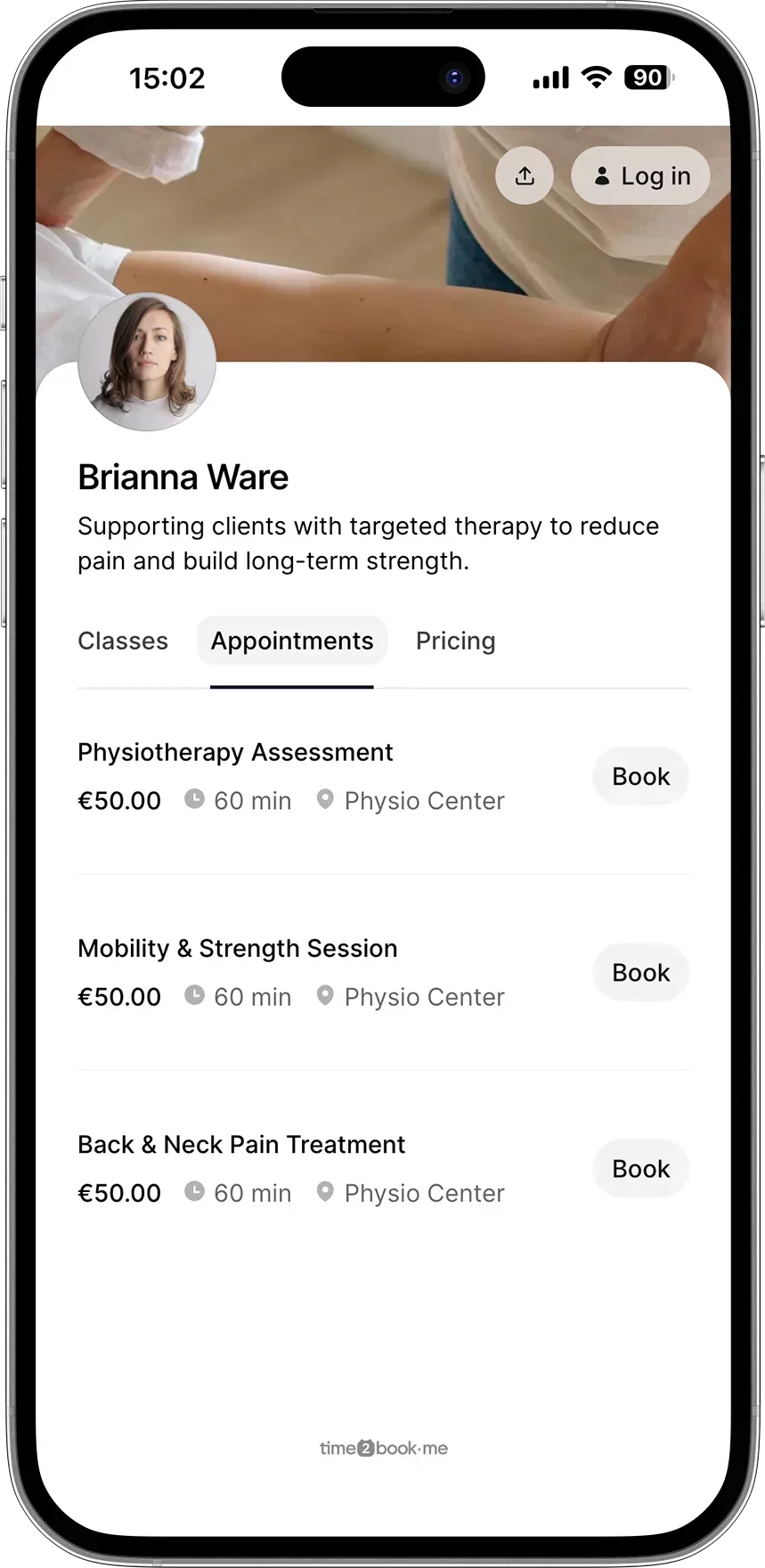Book the Physiotherapy Assessment

coord(640,776)
